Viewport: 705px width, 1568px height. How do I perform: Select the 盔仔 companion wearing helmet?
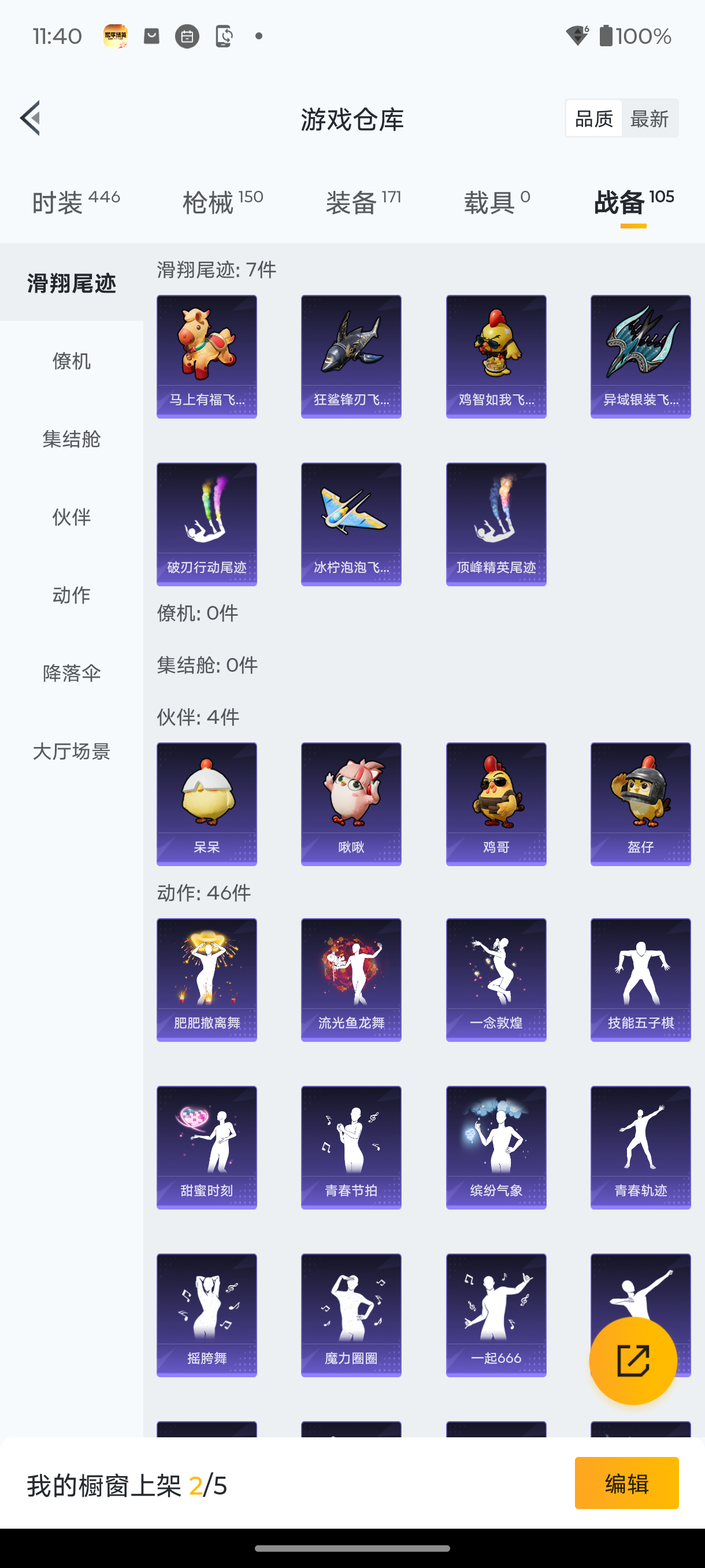[640, 804]
